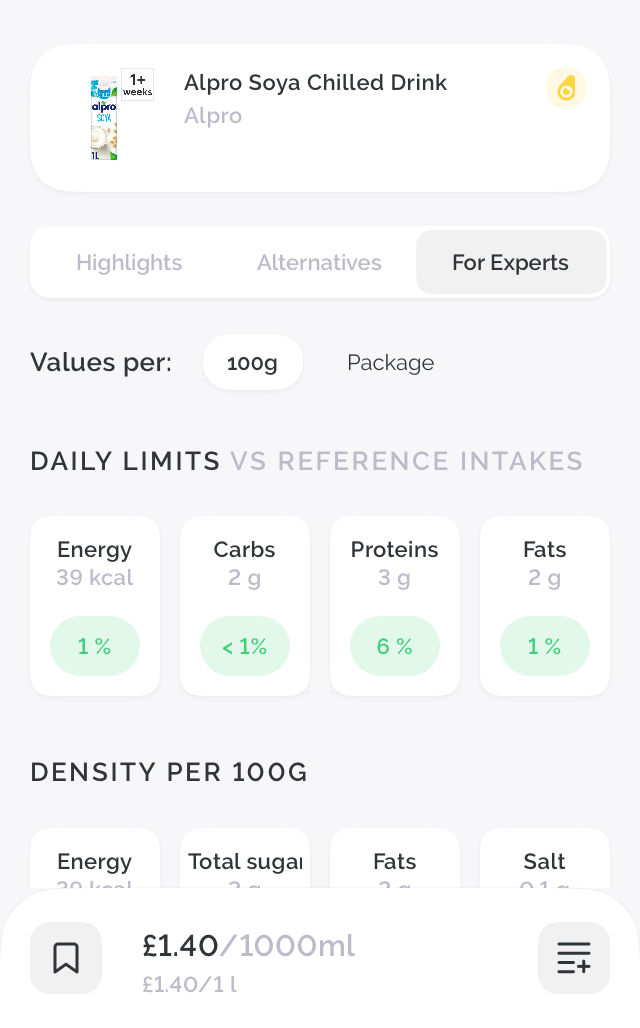
Task: Open the Alpro Soya Chilled Drink card
Action: pos(320,118)
